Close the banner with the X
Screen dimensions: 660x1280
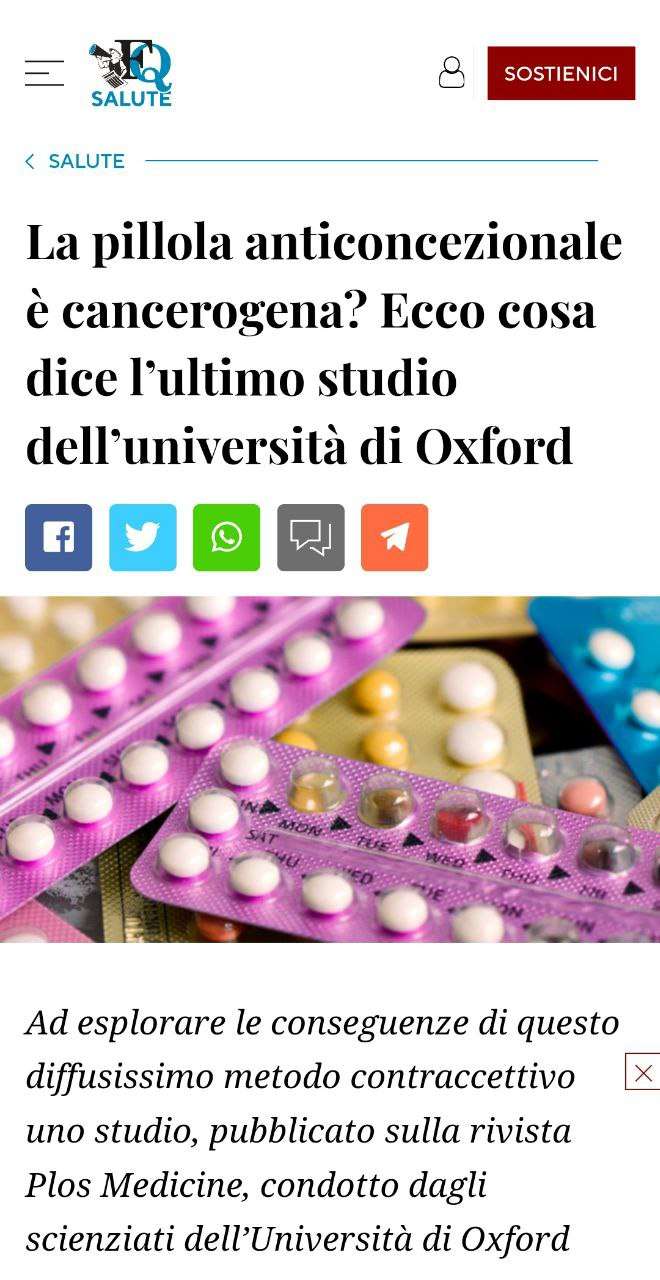pyautogui.click(x=643, y=1072)
